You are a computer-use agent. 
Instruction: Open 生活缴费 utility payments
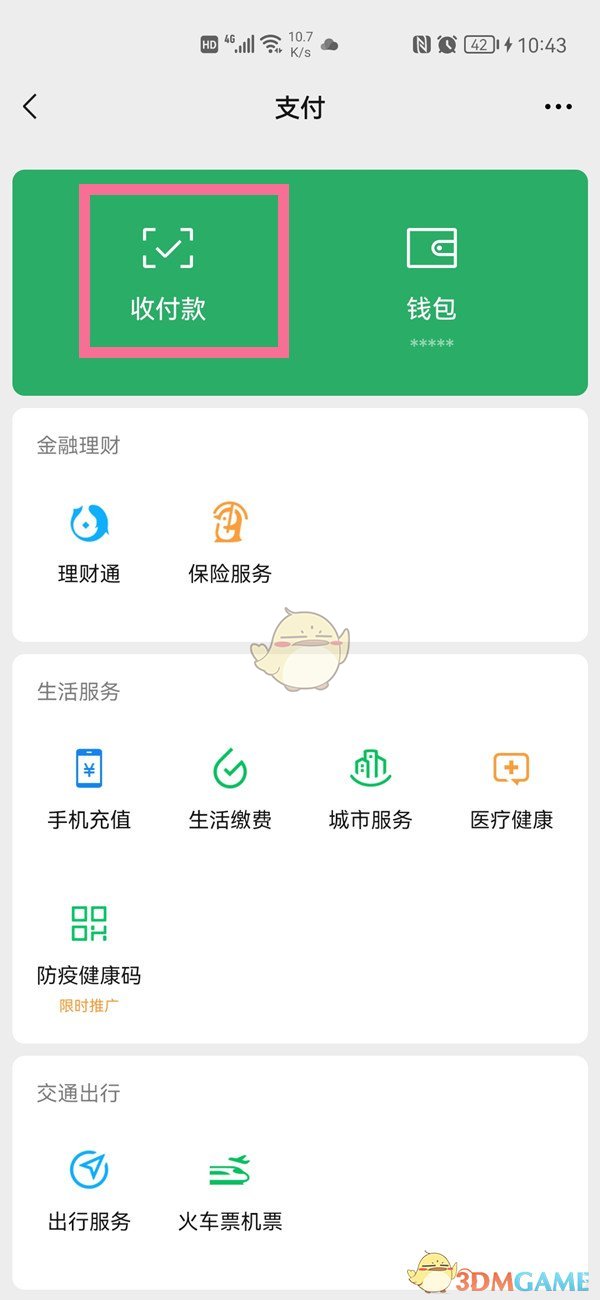230,790
